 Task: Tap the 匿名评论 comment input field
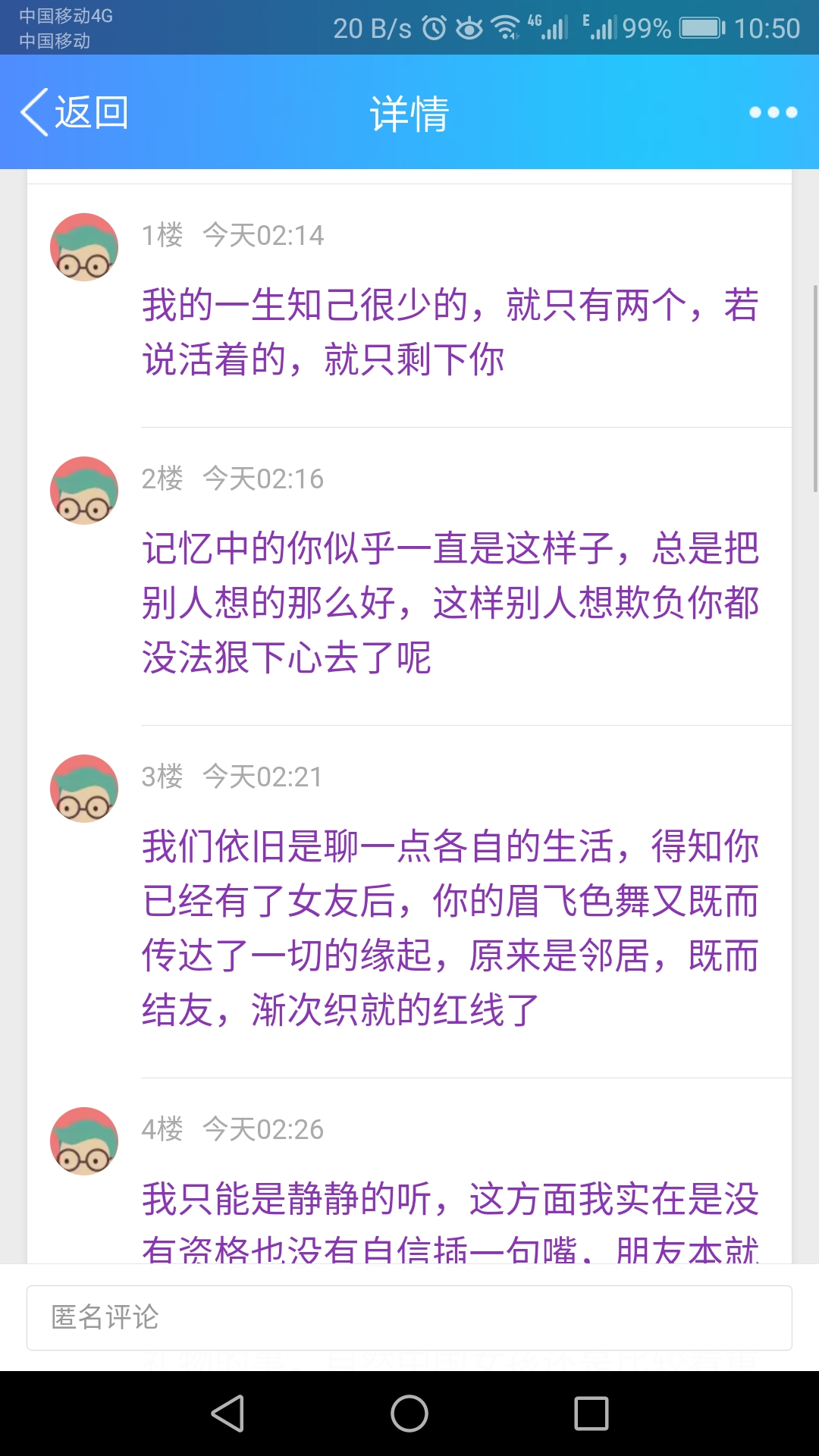tap(409, 1317)
